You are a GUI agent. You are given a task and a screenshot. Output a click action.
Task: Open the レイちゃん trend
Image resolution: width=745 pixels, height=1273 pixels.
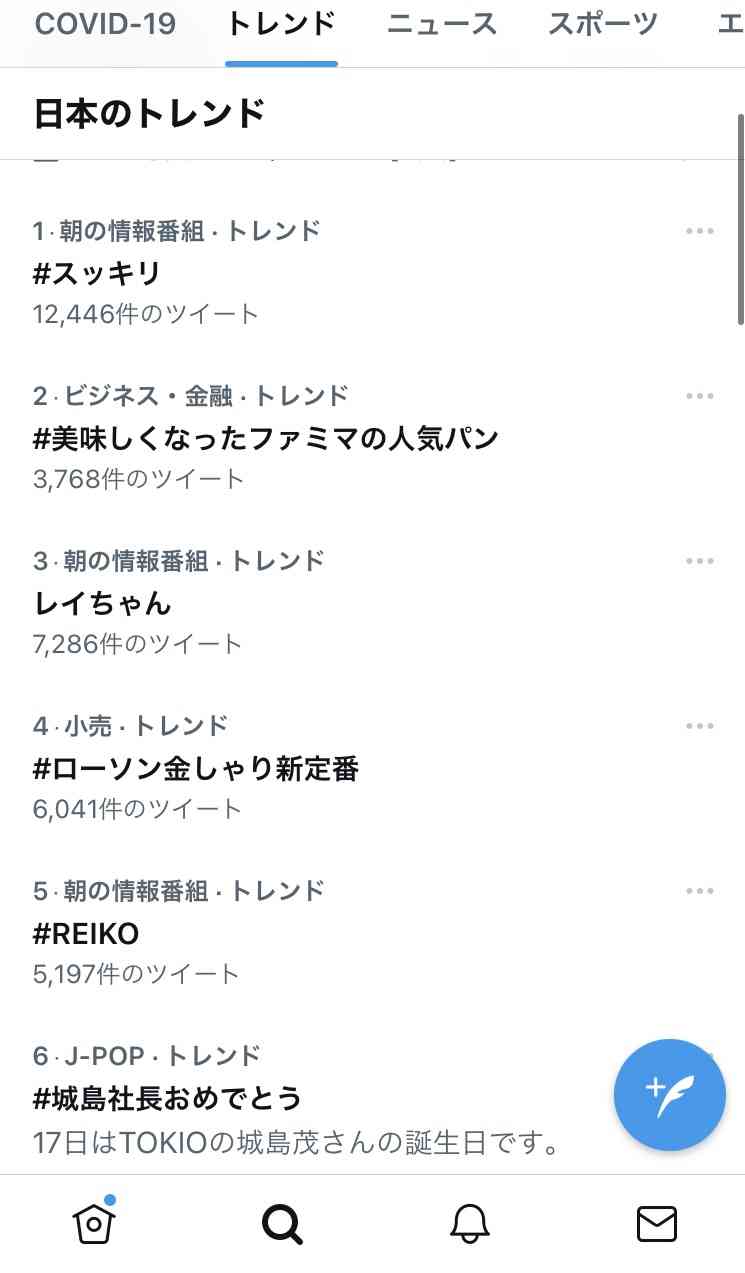point(372,602)
